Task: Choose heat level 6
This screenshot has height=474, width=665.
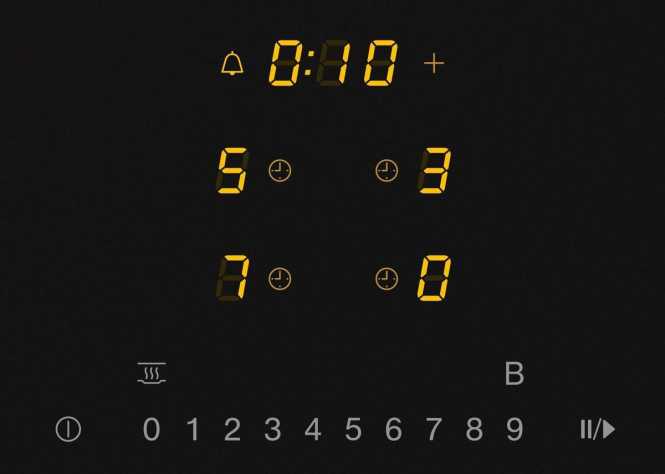Action: click(x=393, y=430)
